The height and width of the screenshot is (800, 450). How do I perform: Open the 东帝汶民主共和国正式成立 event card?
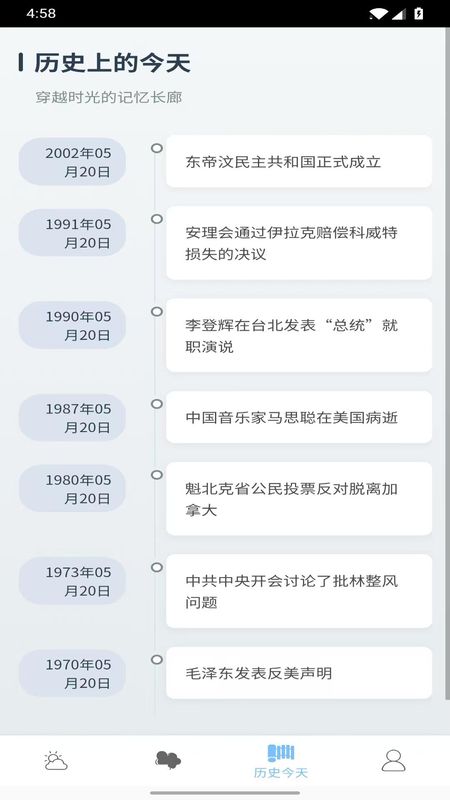tap(299, 162)
